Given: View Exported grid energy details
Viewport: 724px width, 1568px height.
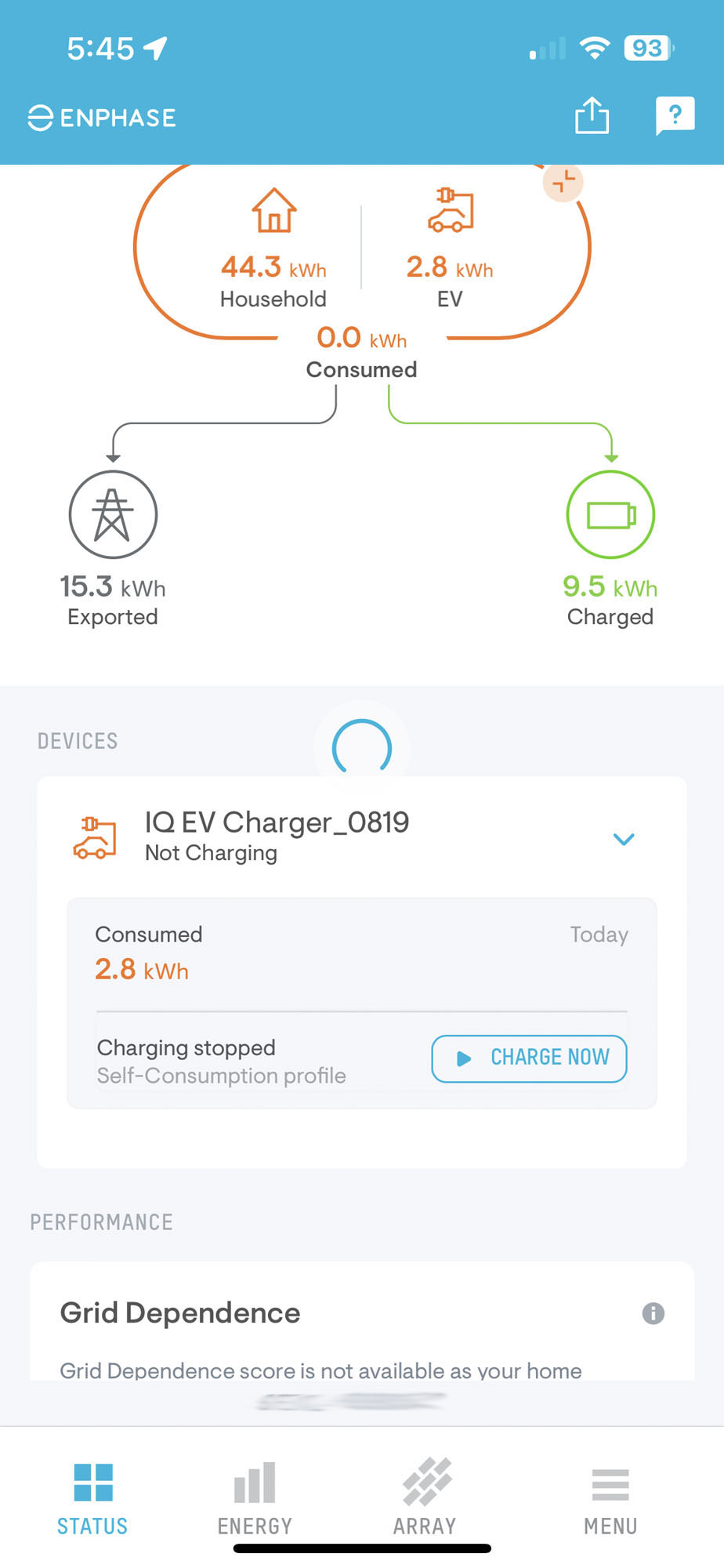Looking at the screenshot, I should pos(114,515).
